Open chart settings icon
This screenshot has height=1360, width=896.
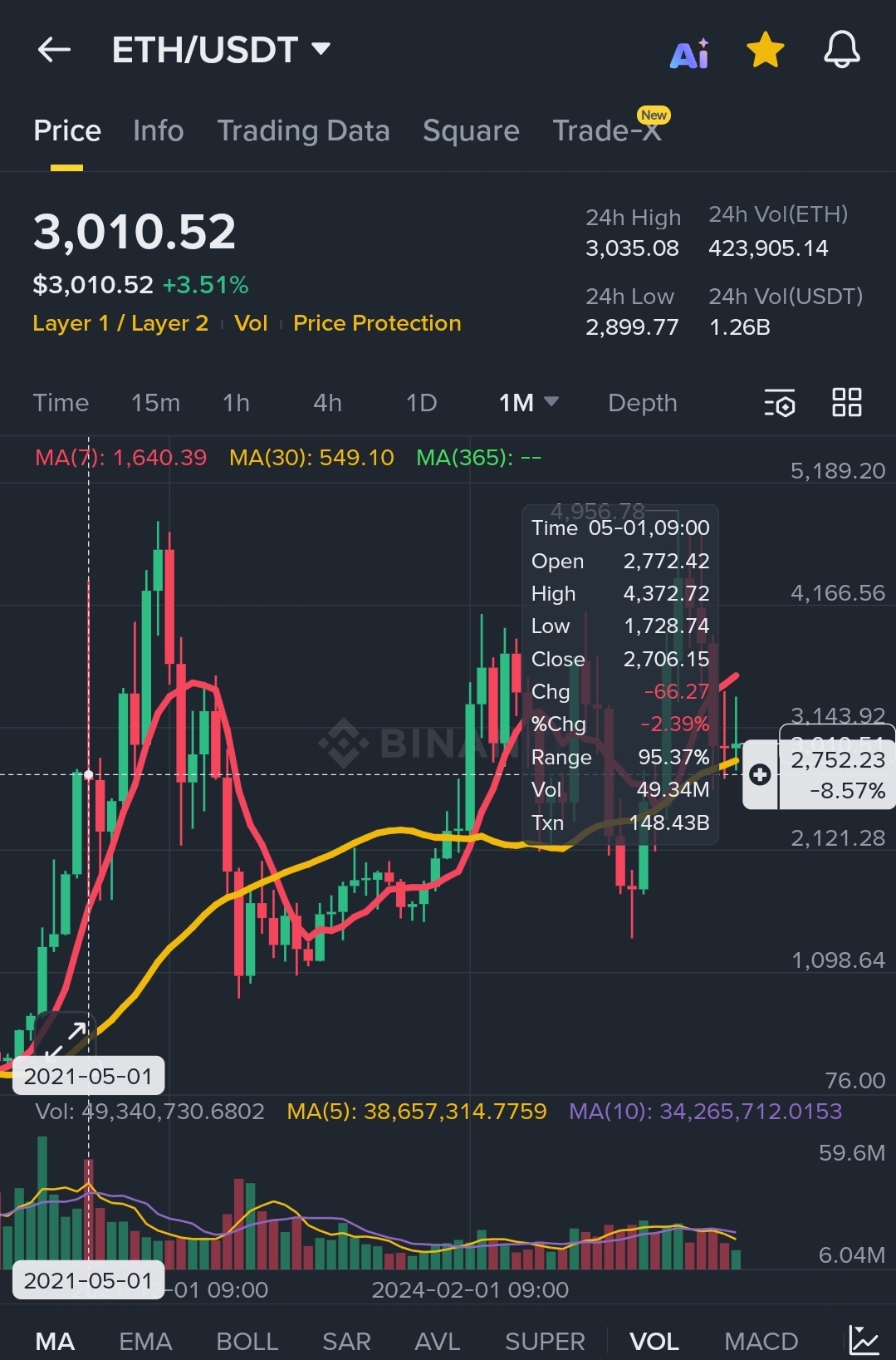pyautogui.click(x=780, y=403)
